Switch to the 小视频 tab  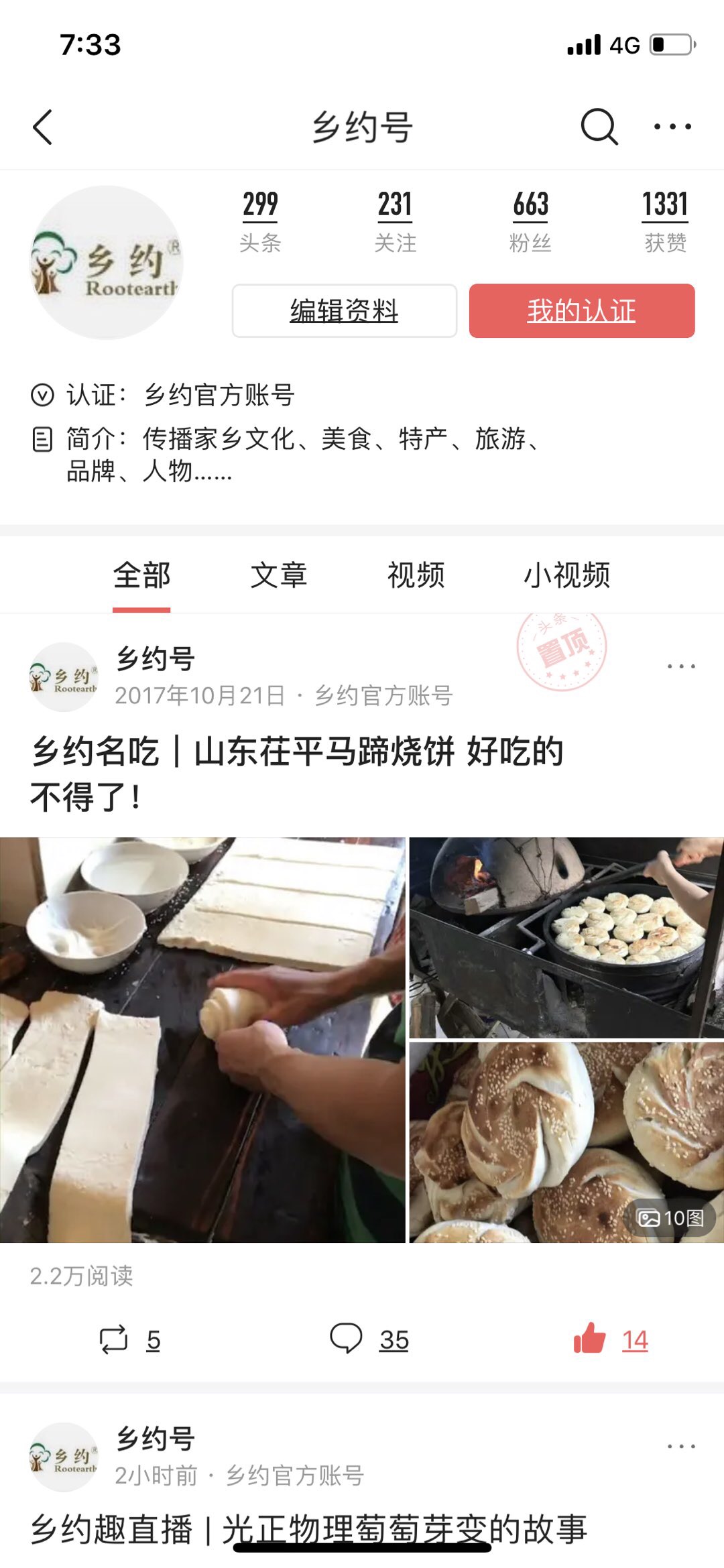566,576
